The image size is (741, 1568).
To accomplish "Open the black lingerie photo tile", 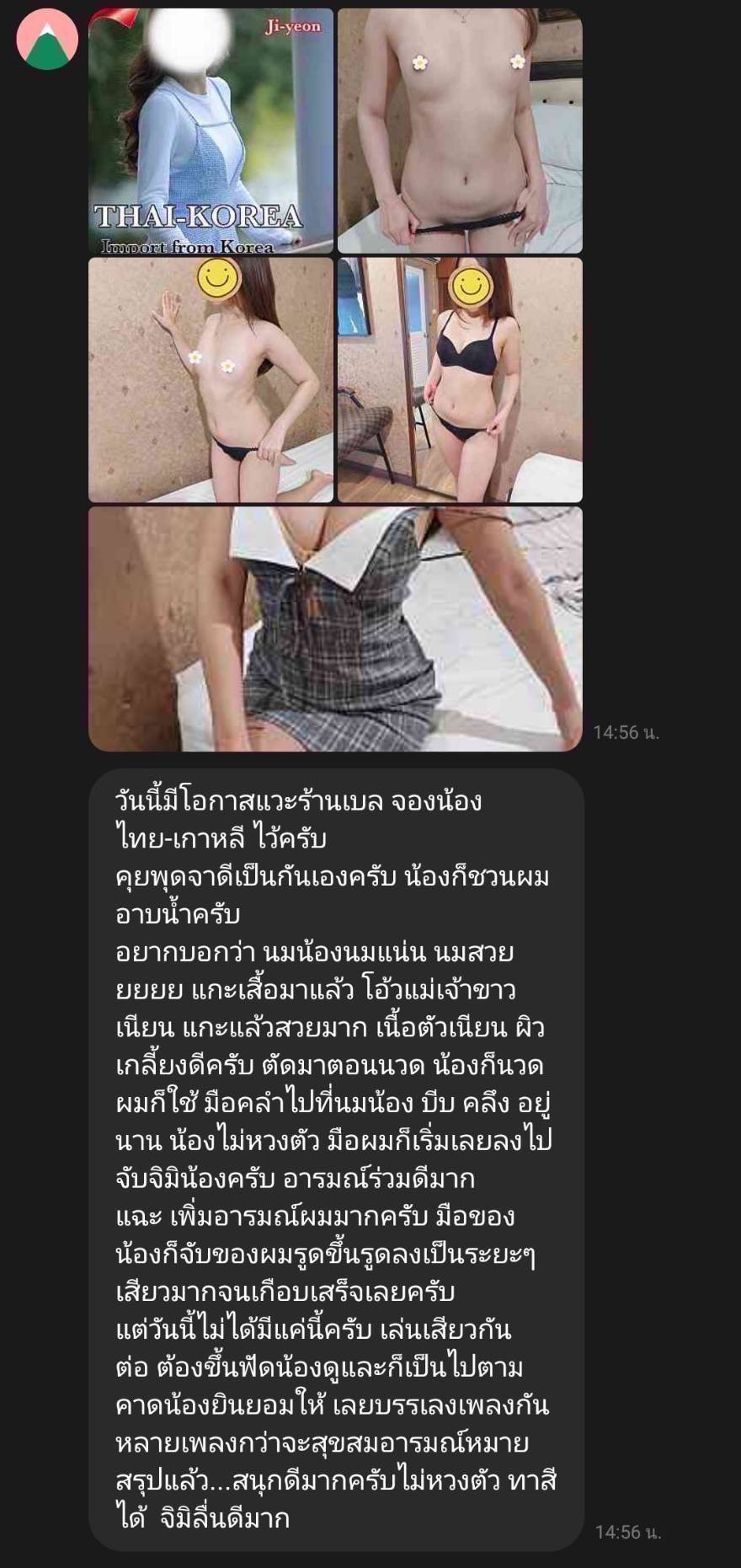I will 460,380.
